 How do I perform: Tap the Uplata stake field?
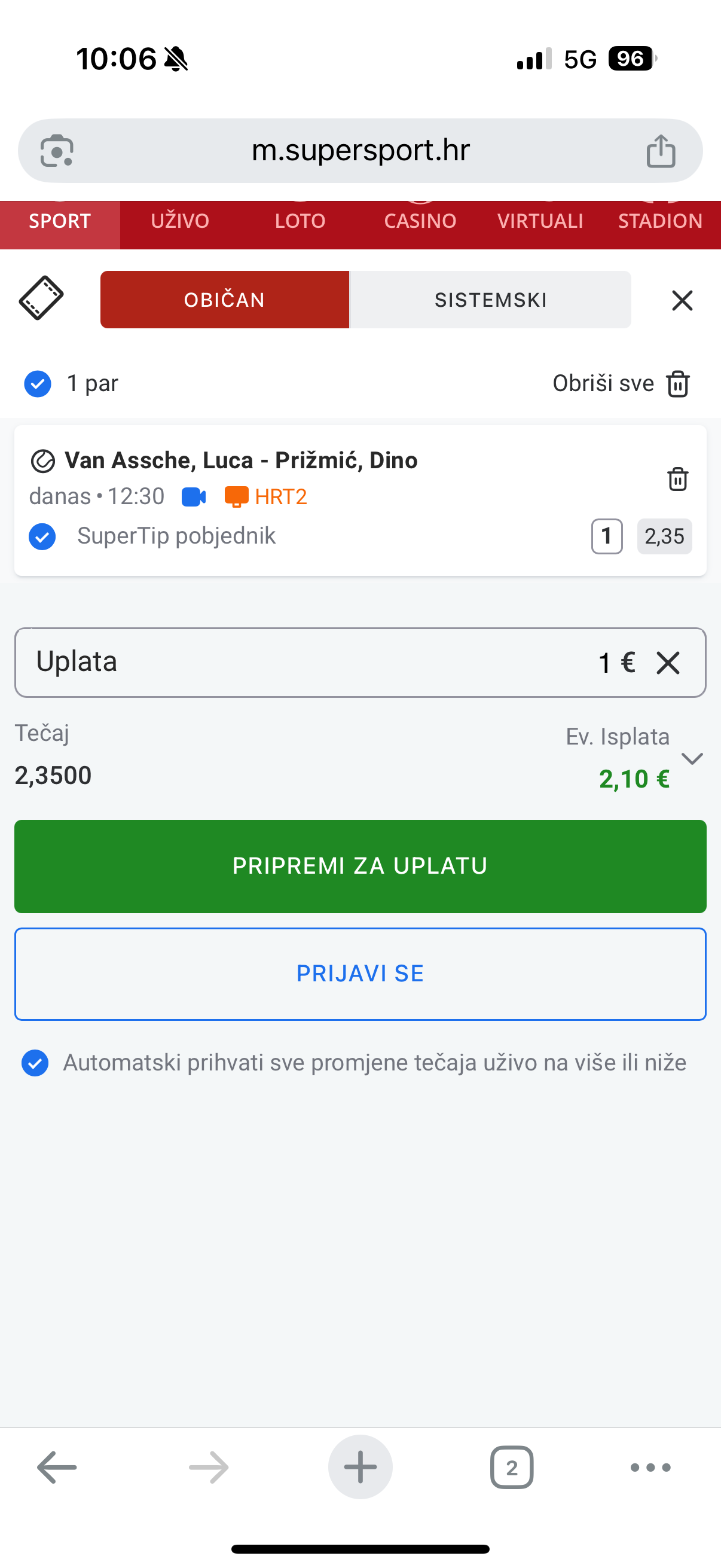click(x=360, y=662)
